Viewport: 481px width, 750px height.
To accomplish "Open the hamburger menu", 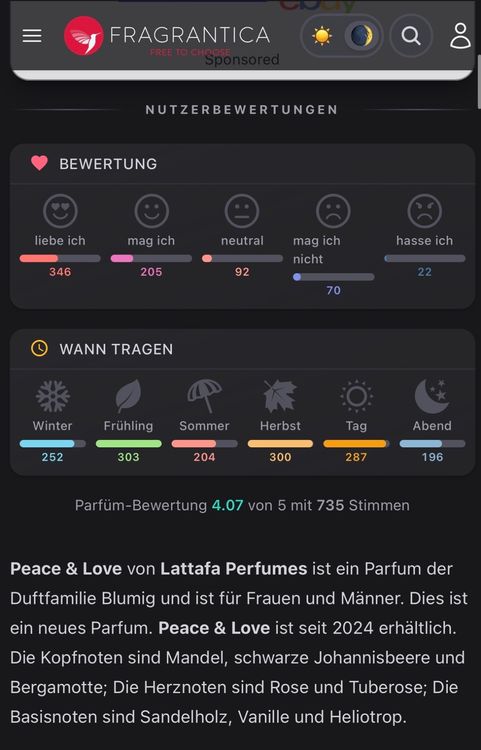I will tap(32, 36).
